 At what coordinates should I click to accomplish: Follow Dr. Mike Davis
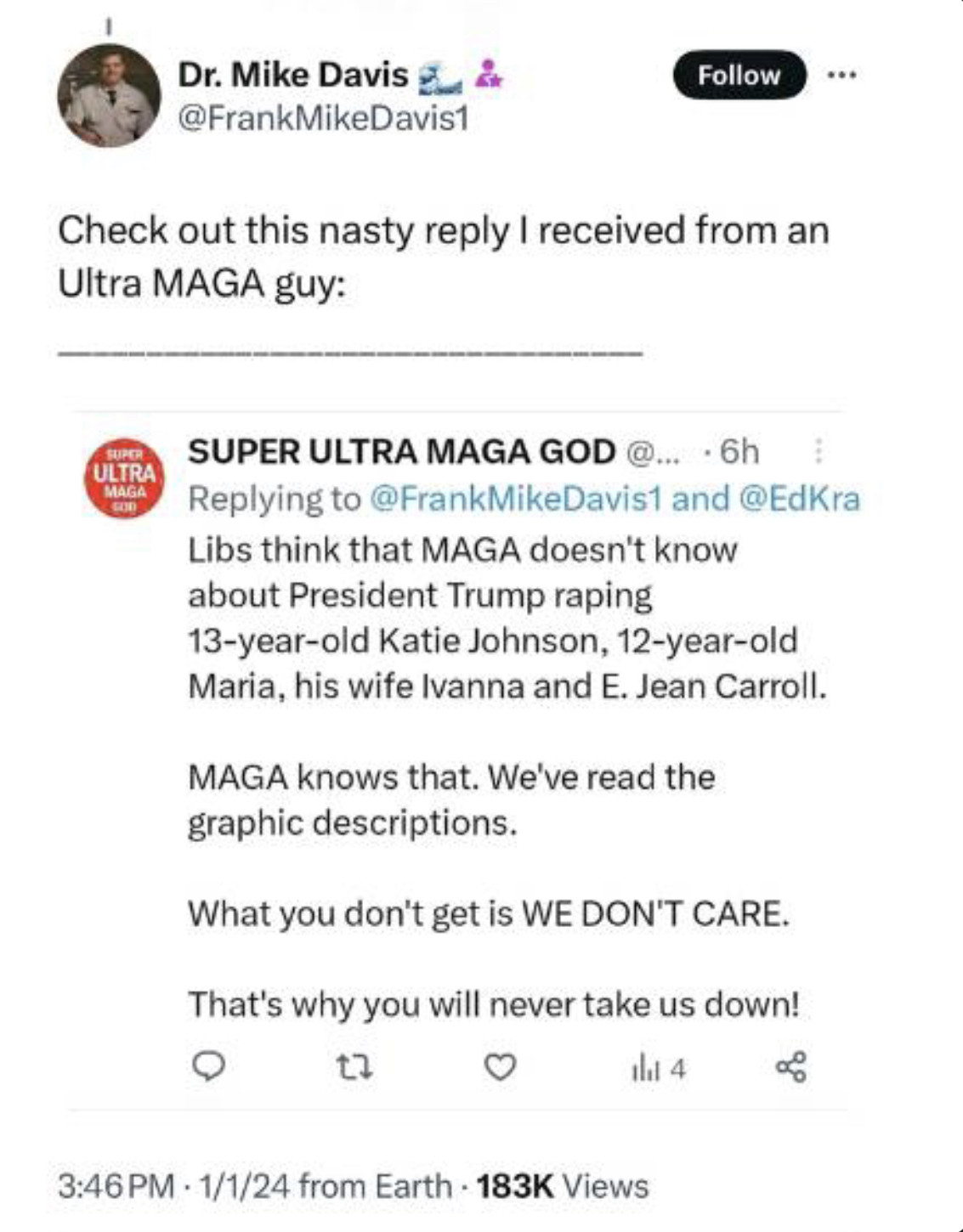738,76
